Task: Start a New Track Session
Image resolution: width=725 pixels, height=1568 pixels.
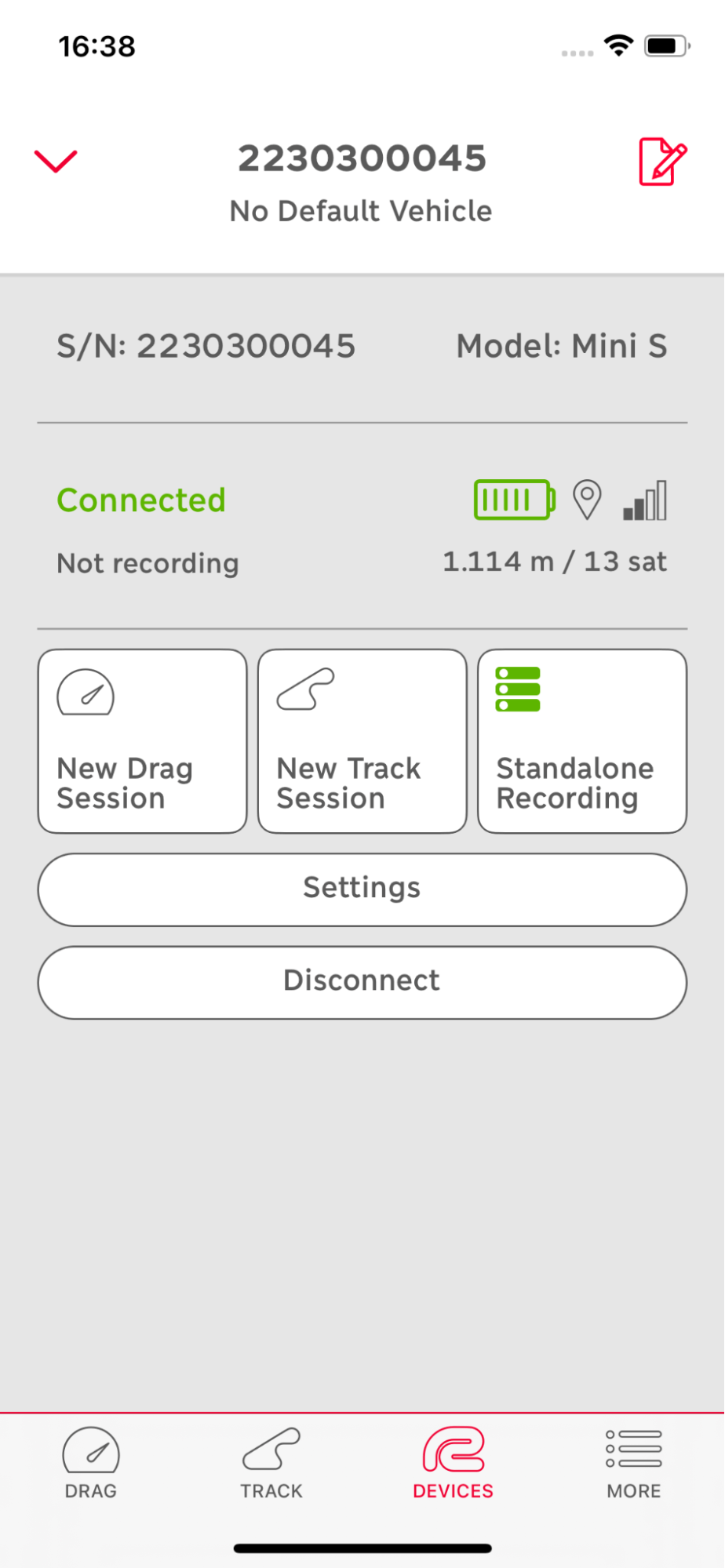Action: 362,741
